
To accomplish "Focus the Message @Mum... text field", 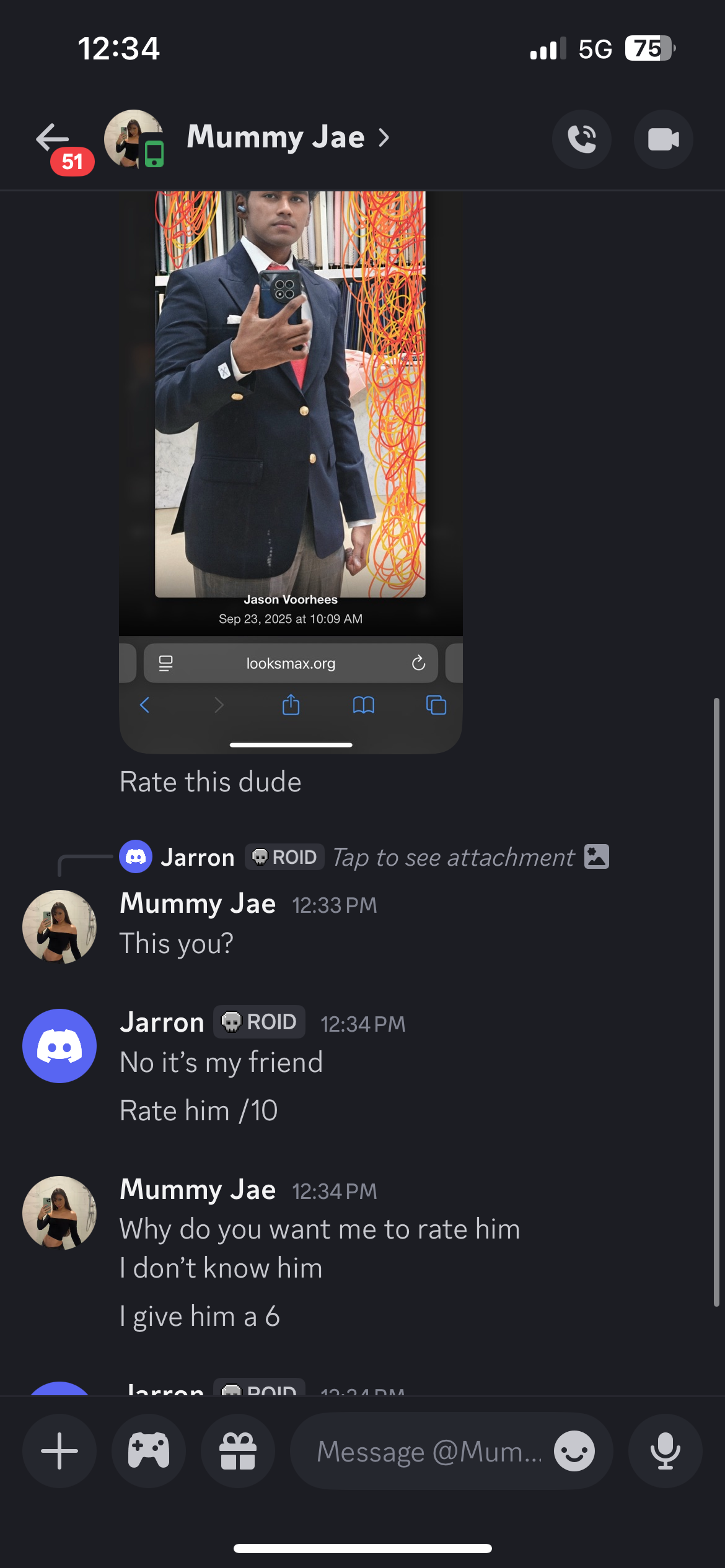I will [x=428, y=1451].
